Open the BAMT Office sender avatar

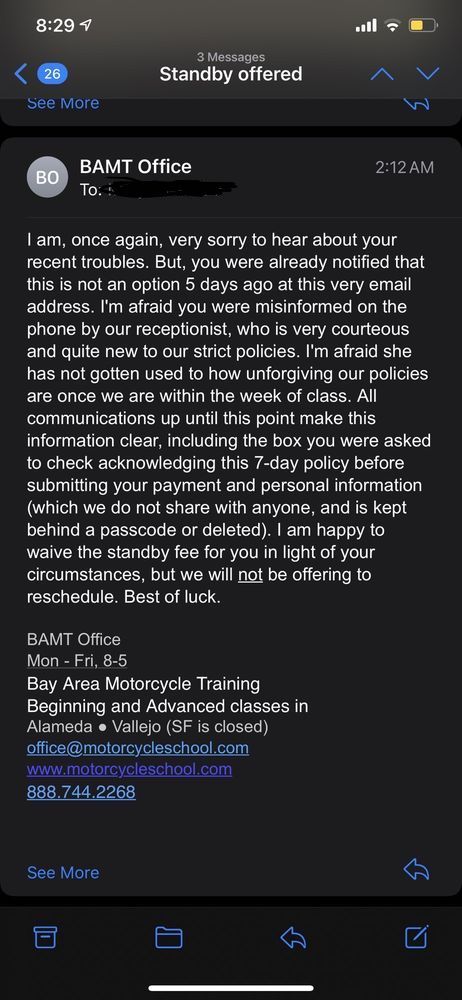point(47,177)
